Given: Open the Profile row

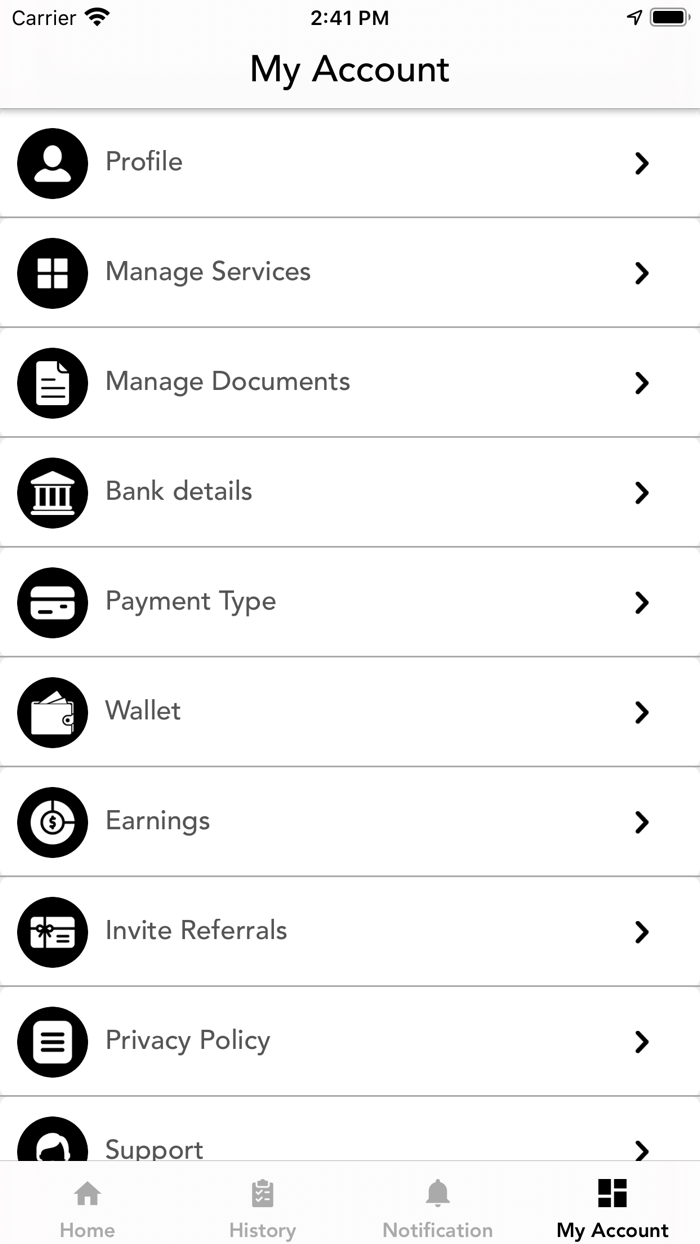Looking at the screenshot, I should pos(350,163).
